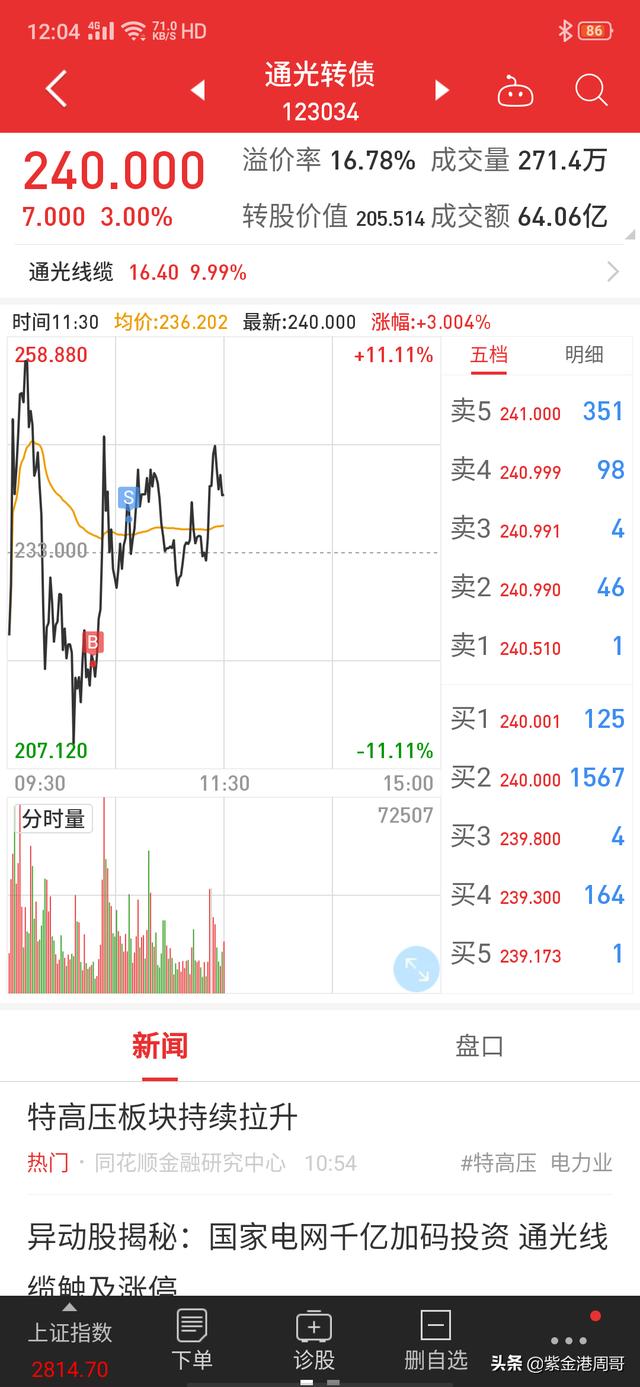Image resolution: width=640 pixels, height=1387 pixels.
Task: Expand details under the 成交额 figure
Action: pos(629,234)
